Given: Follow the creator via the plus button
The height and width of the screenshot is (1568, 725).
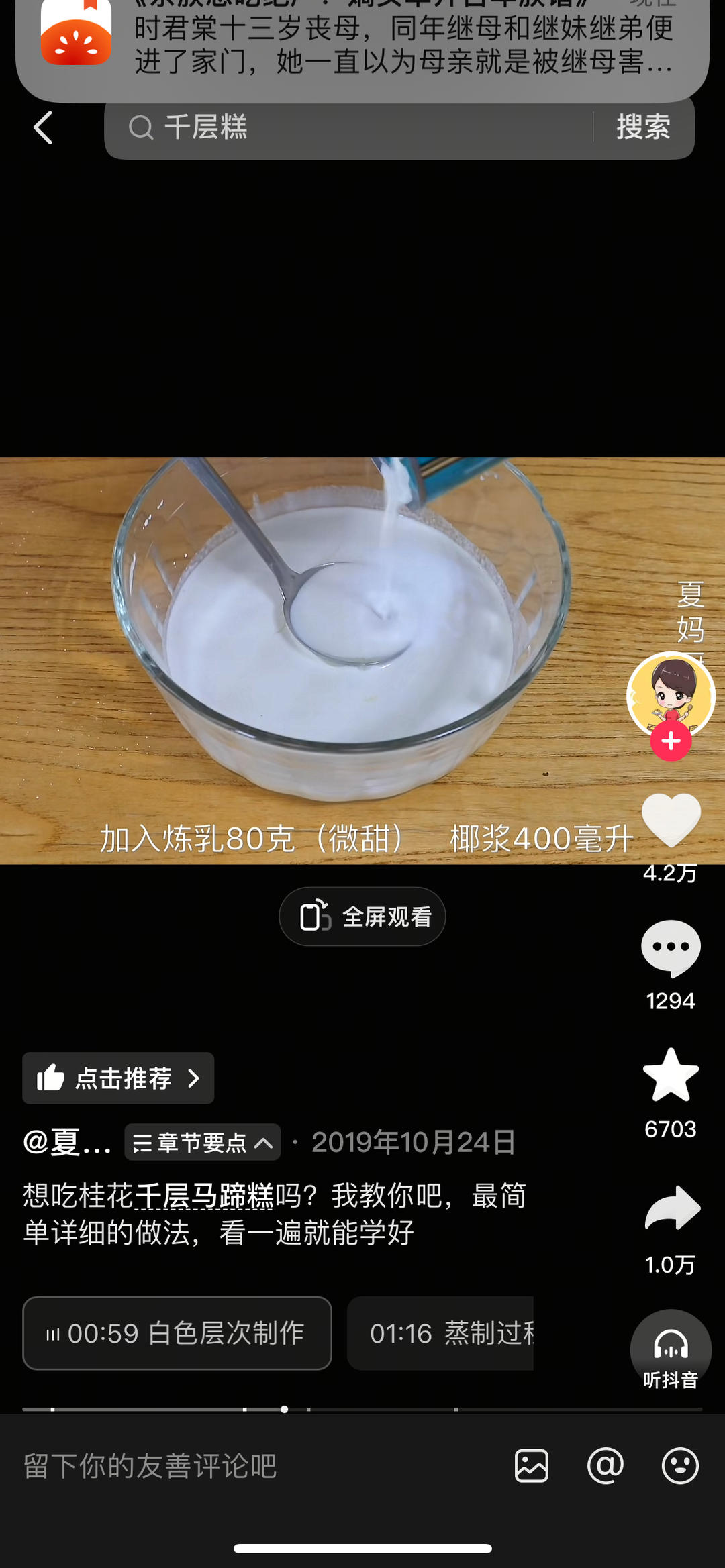Looking at the screenshot, I should pos(669,740).
